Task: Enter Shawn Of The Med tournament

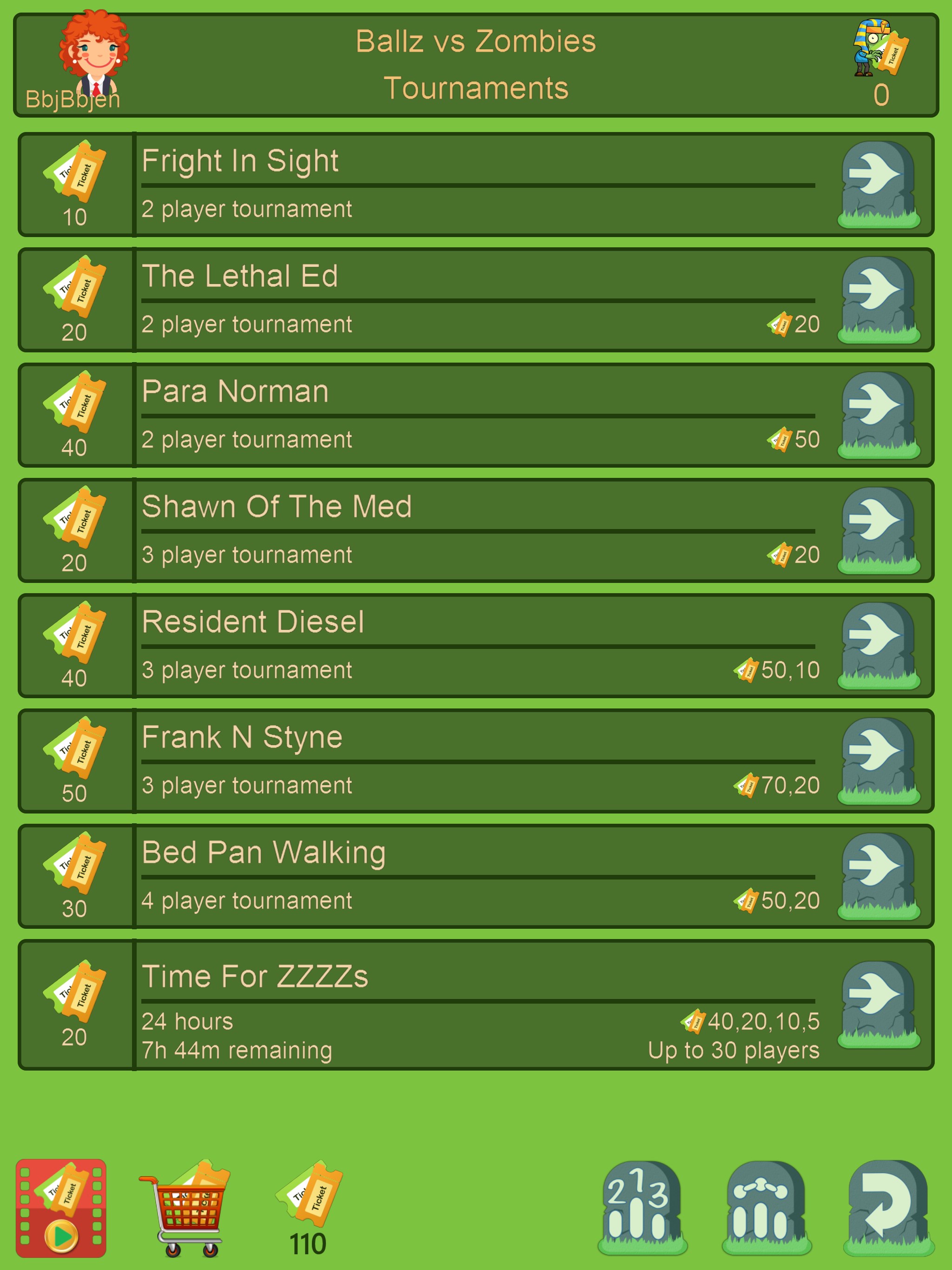Action: click(877, 530)
